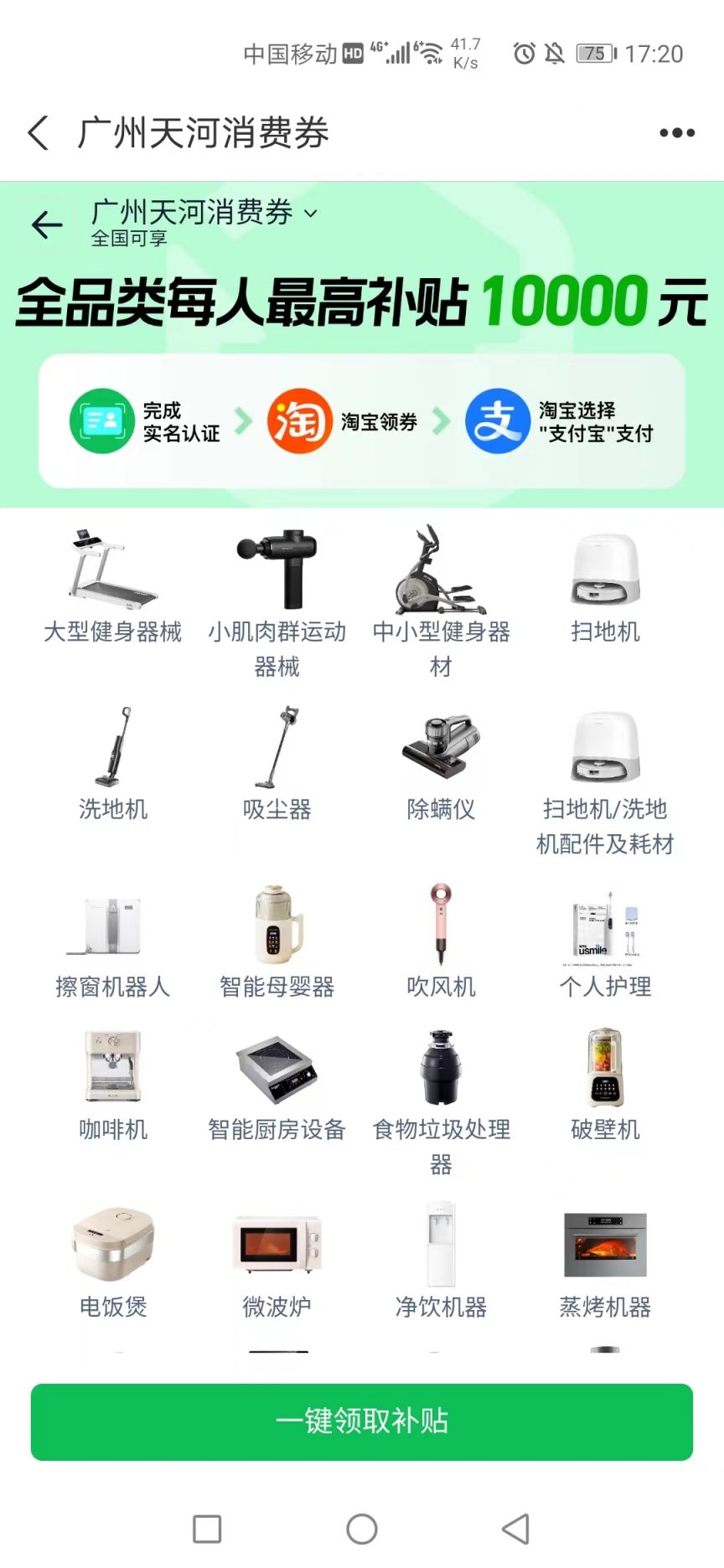View the 除螨仪 category
724x1568 pixels.
coord(441,764)
